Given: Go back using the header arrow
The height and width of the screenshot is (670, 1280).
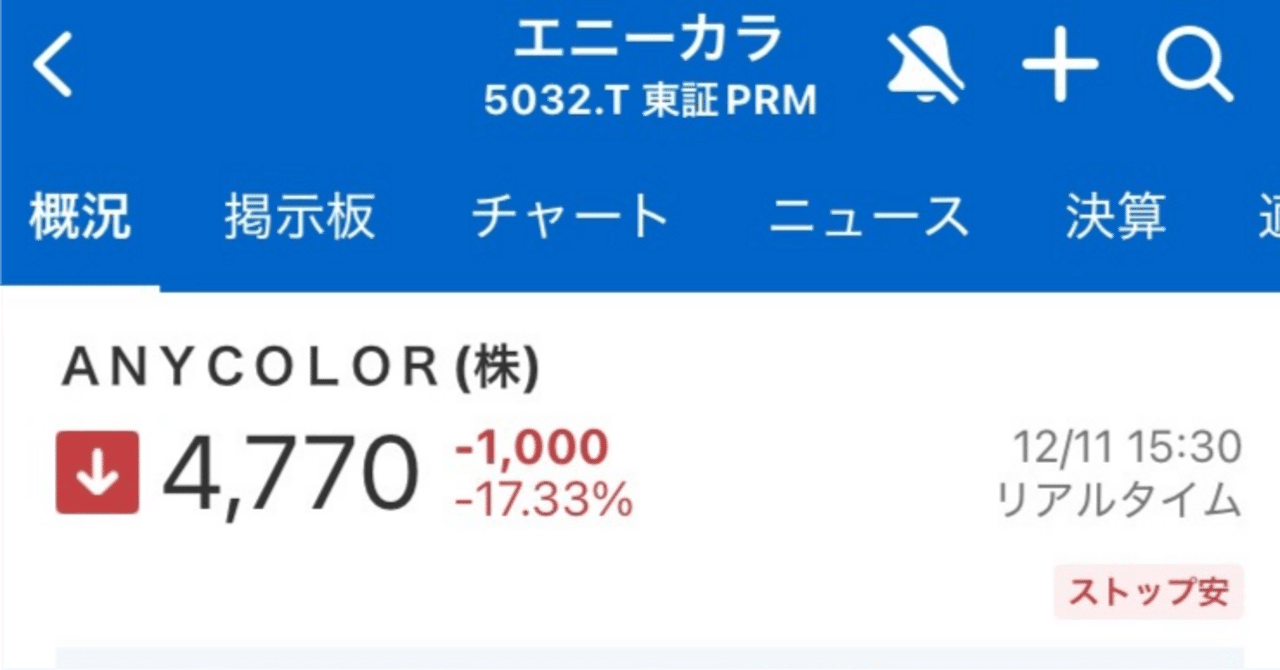Looking at the screenshot, I should click(53, 66).
